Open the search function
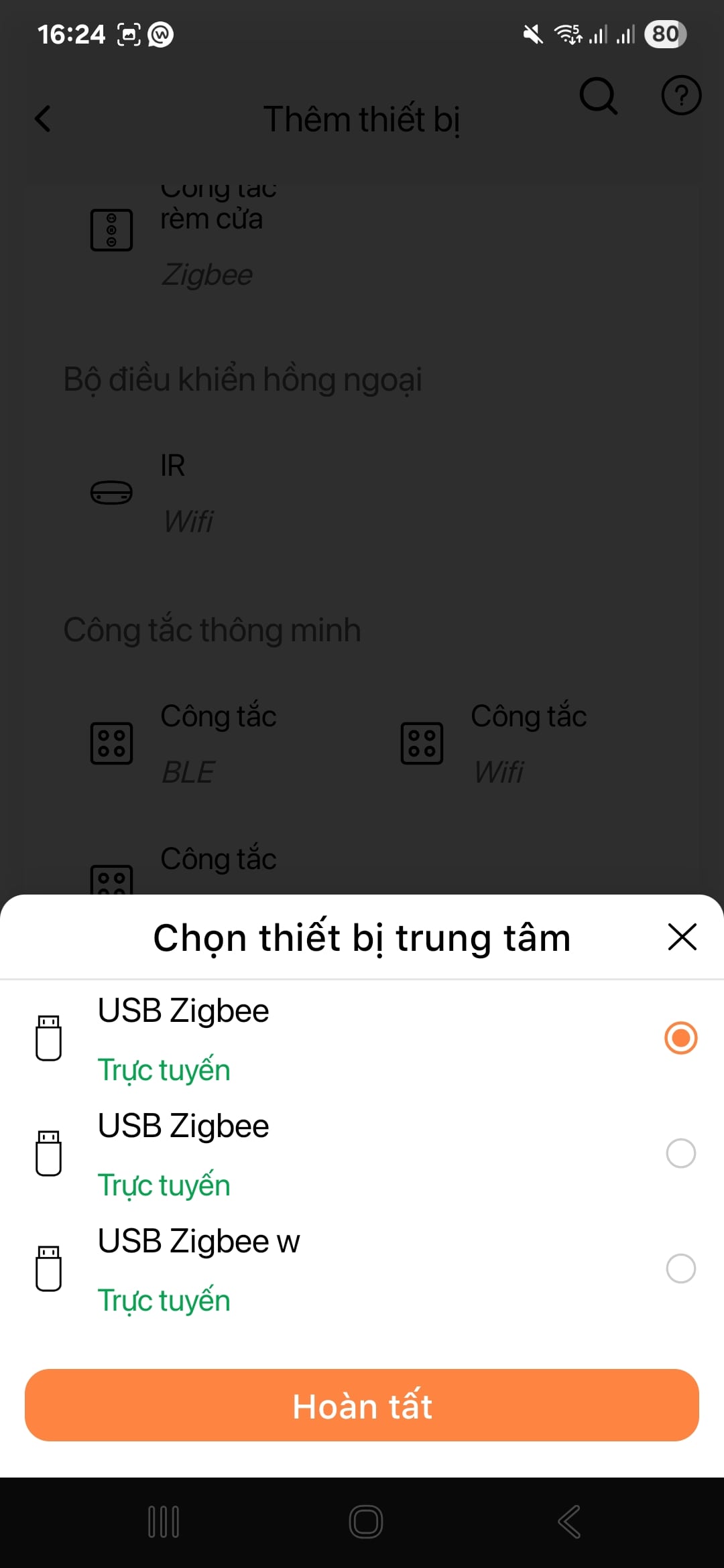The image size is (724, 1568). (598, 97)
